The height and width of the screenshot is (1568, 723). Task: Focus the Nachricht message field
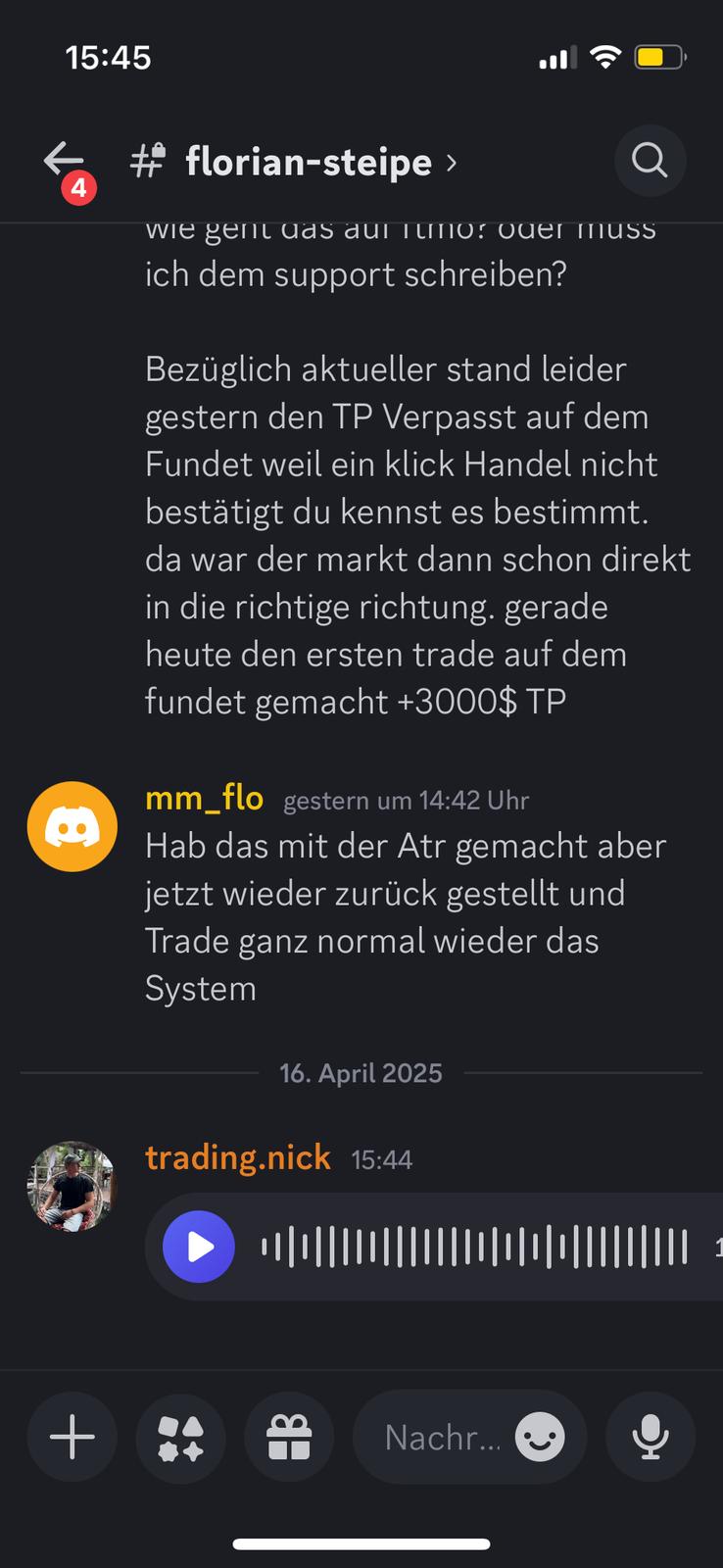click(441, 1438)
